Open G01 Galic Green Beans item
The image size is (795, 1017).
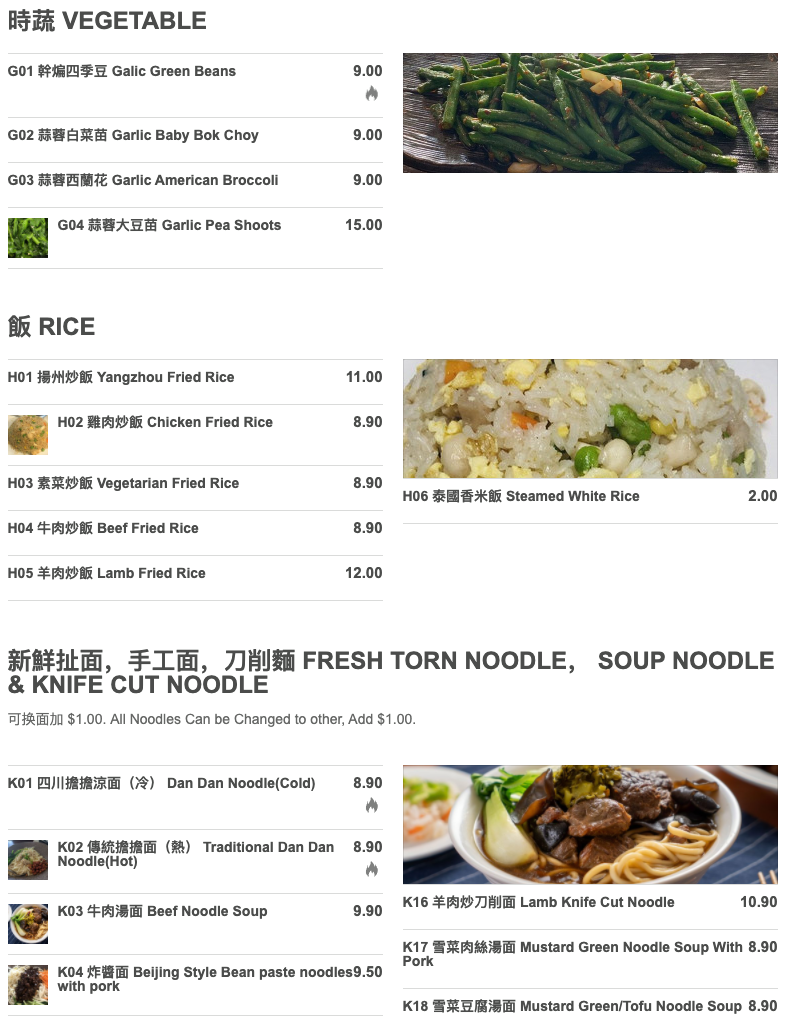pos(122,72)
